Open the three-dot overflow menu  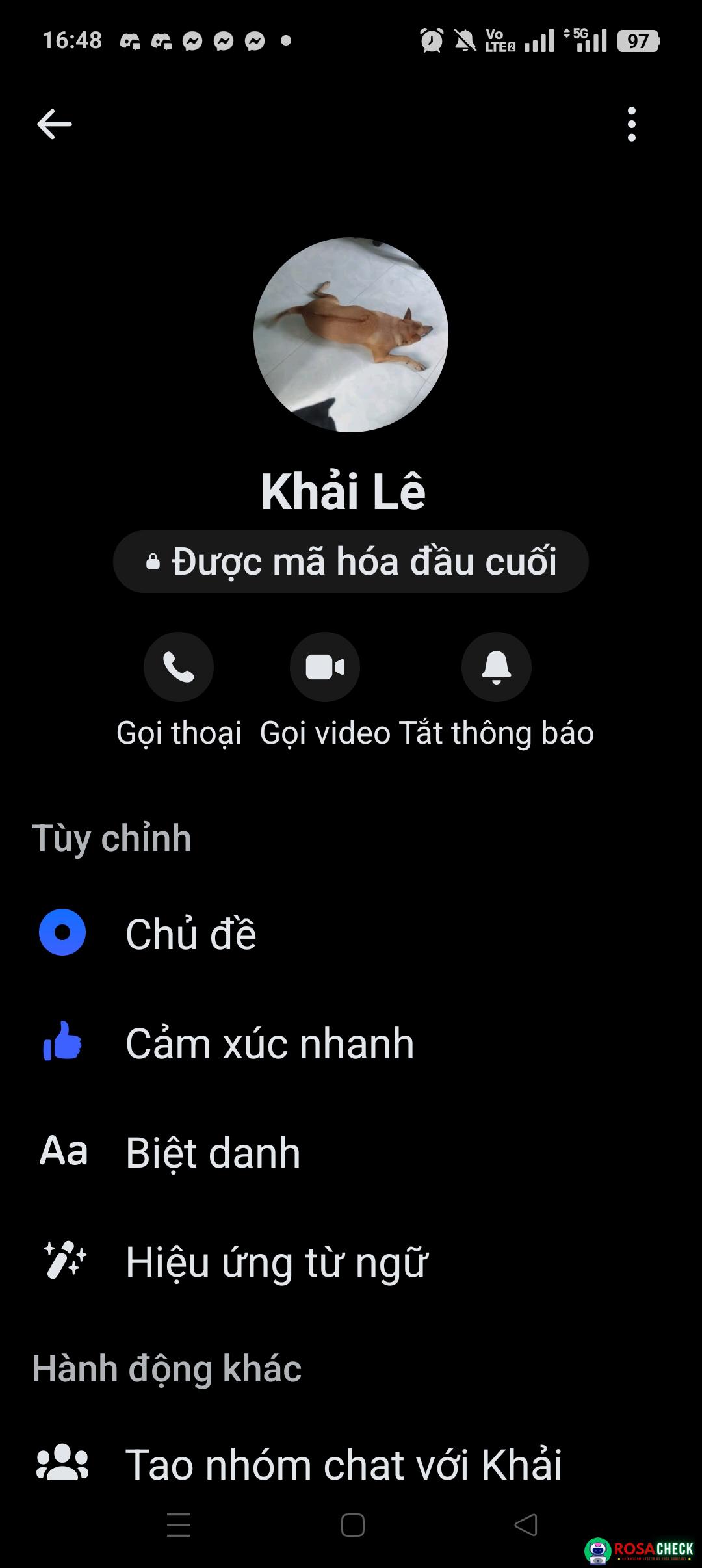(x=631, y=124)
